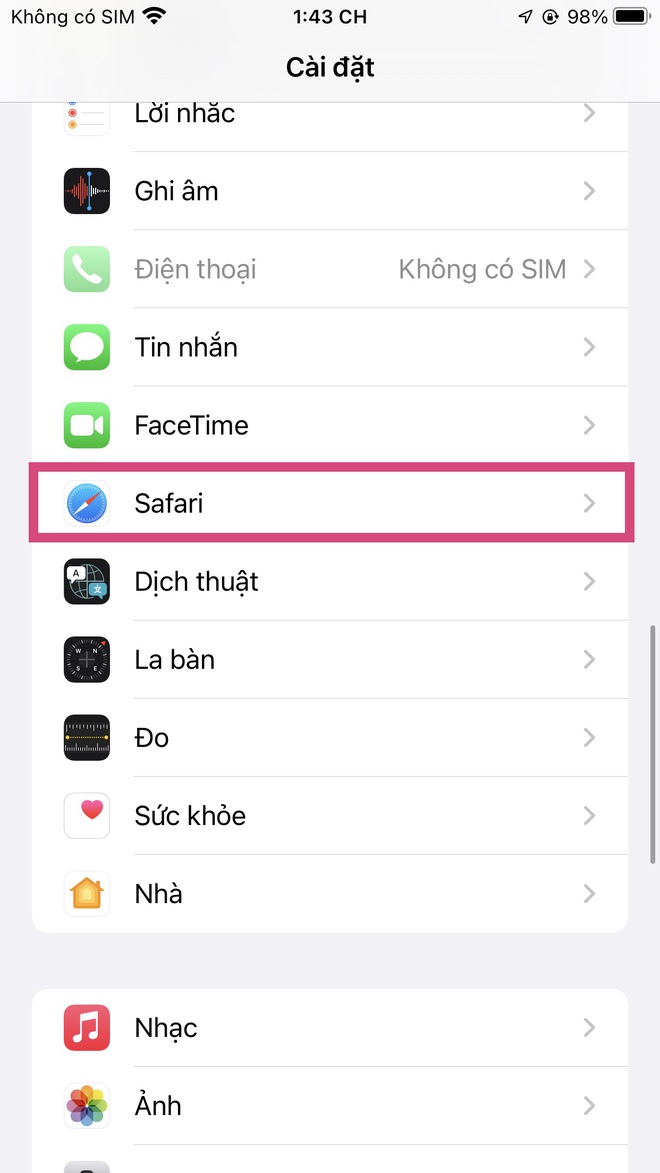Open FaceTime settings
660x1173 pixels.
point(330,425)
